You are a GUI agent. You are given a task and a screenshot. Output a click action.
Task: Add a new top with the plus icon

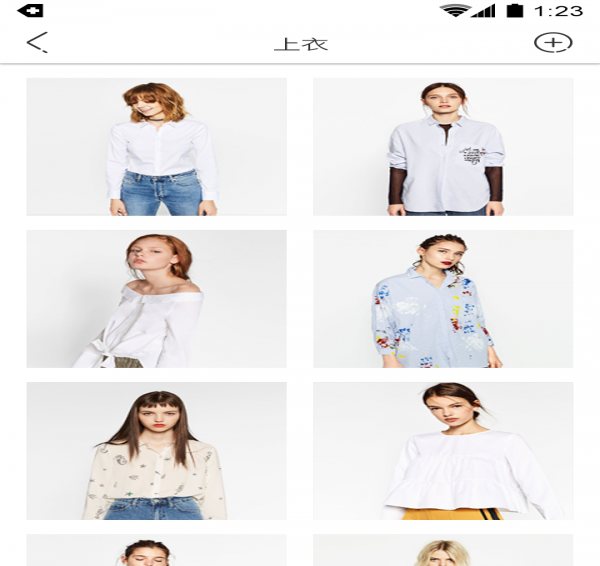point(552,42)
